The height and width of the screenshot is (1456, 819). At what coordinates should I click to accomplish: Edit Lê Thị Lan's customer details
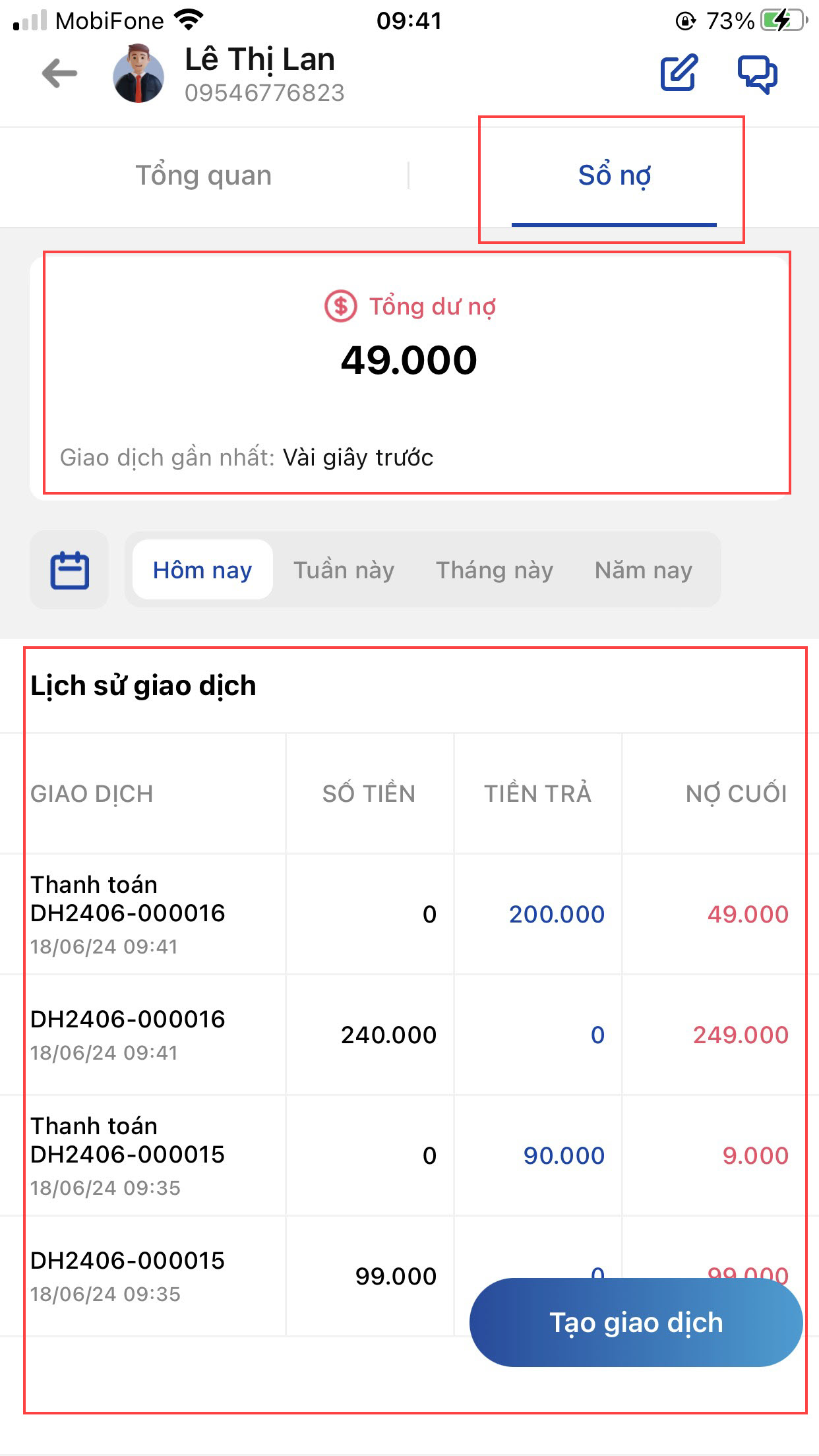pyautogui.click(x=679, y=73)
